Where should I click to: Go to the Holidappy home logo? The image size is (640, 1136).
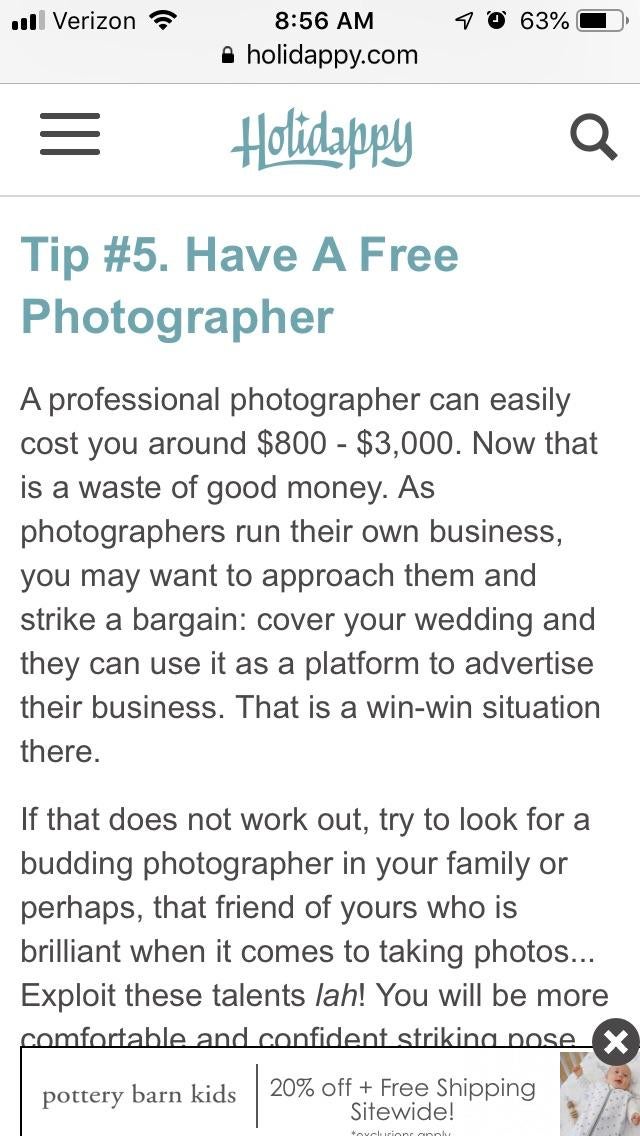321,139
